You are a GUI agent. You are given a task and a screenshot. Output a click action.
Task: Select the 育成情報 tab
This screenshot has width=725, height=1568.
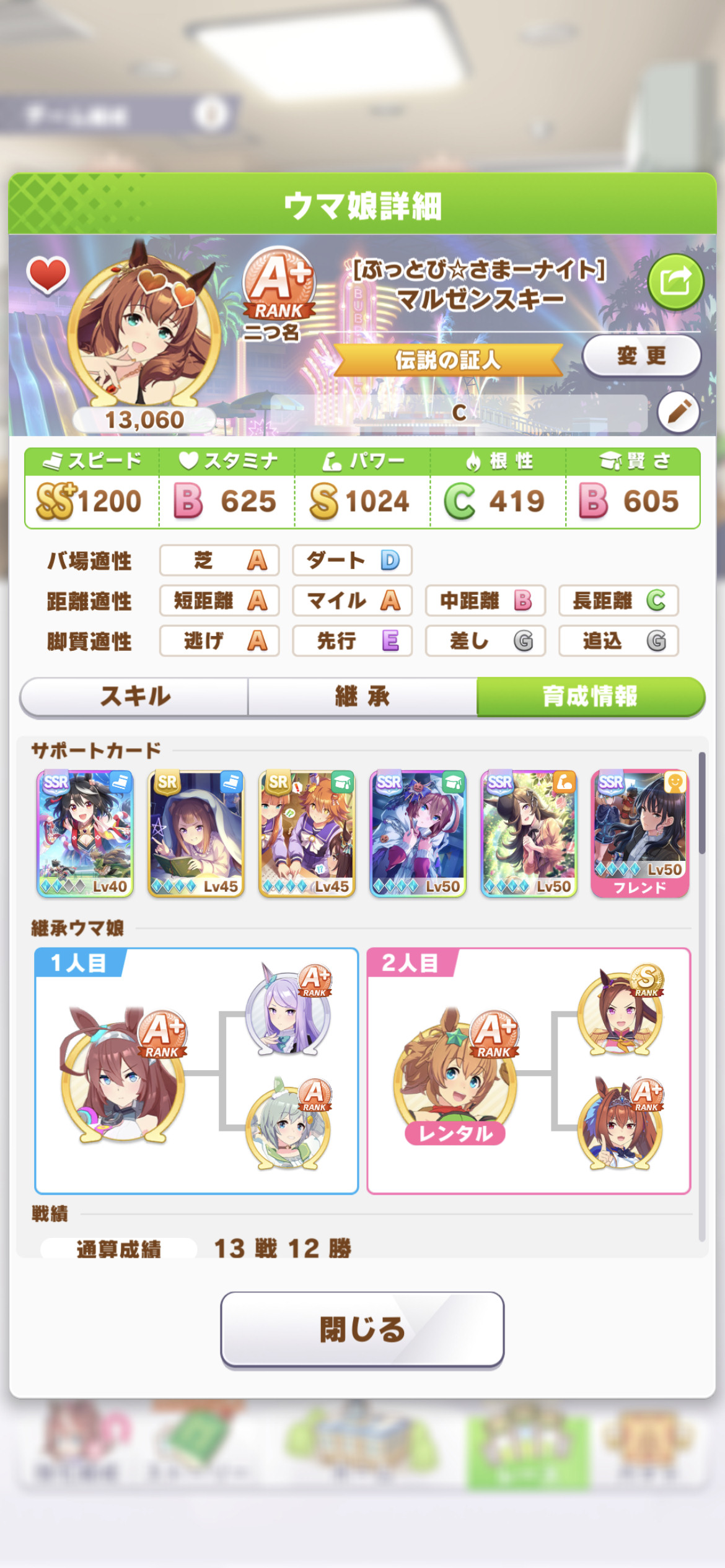pos(591,697)
